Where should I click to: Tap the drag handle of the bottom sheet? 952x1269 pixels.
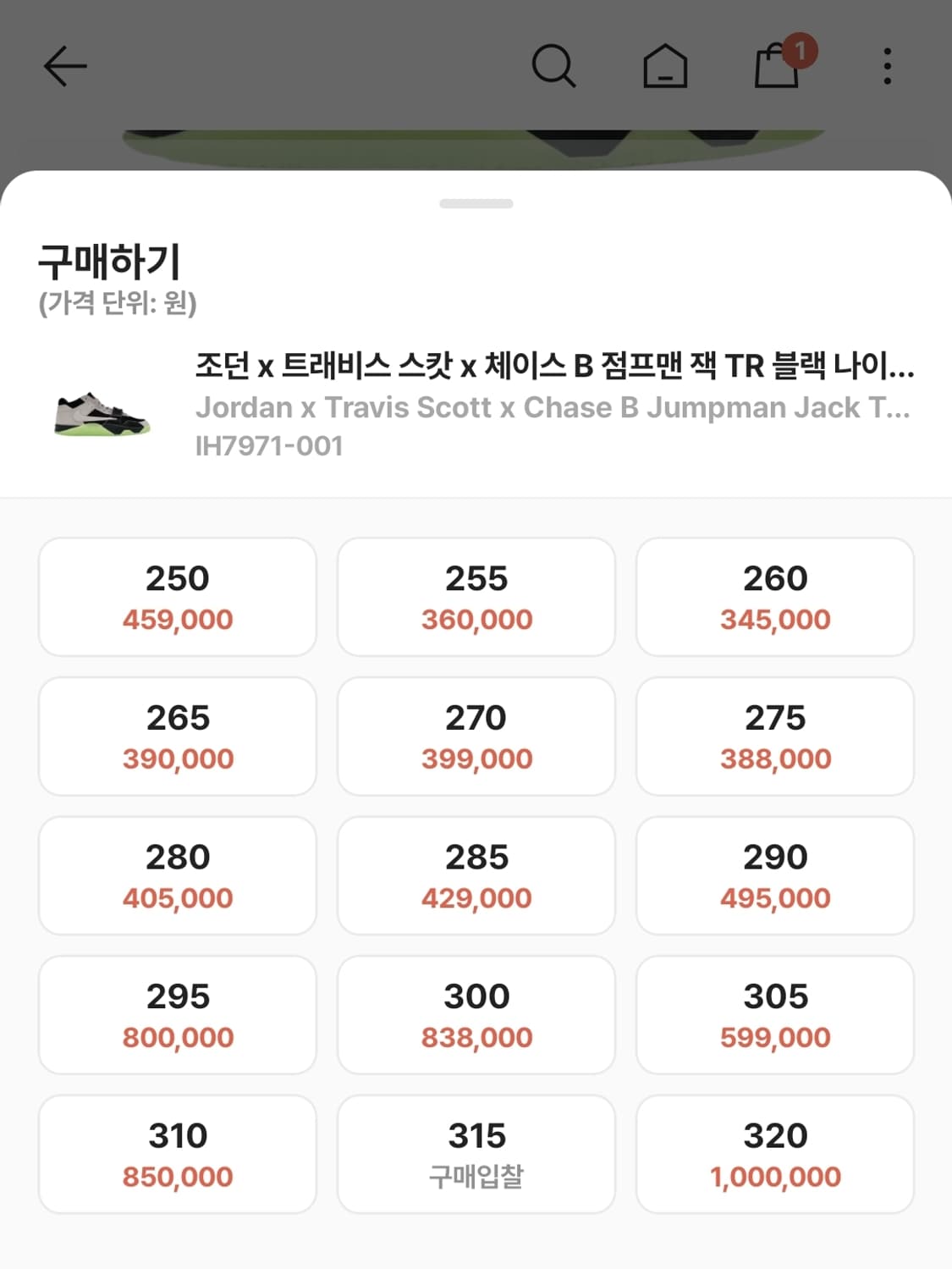click(476, 203)
